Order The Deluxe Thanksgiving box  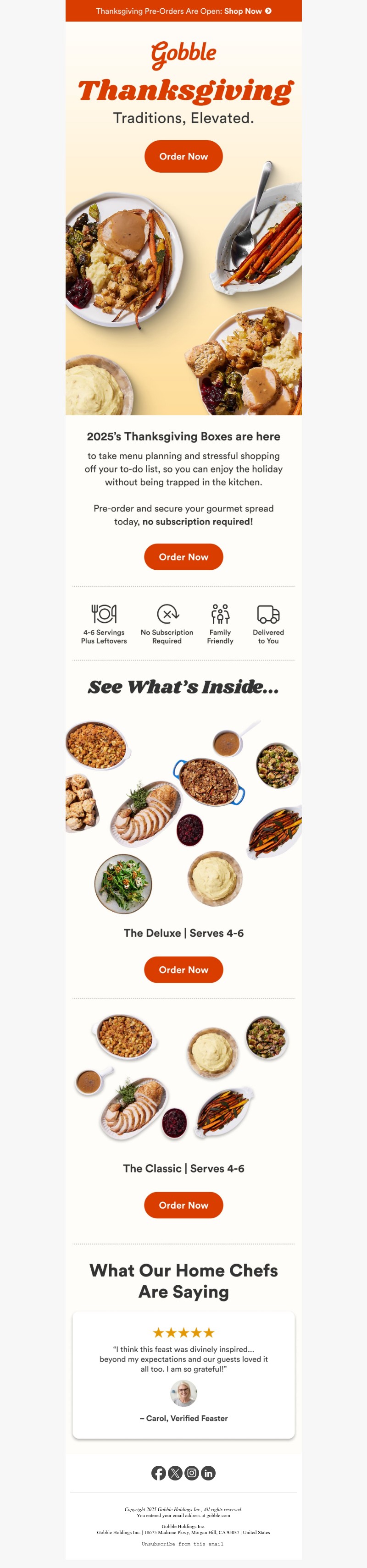(x=183, y=970)
